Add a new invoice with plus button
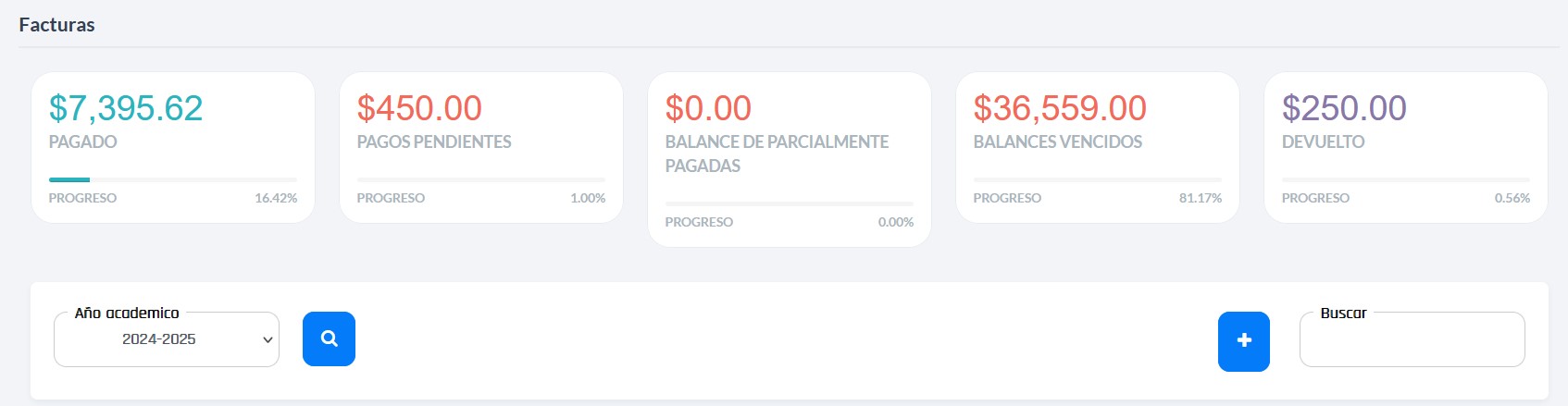1568x406 pixels. (1243, 341)
